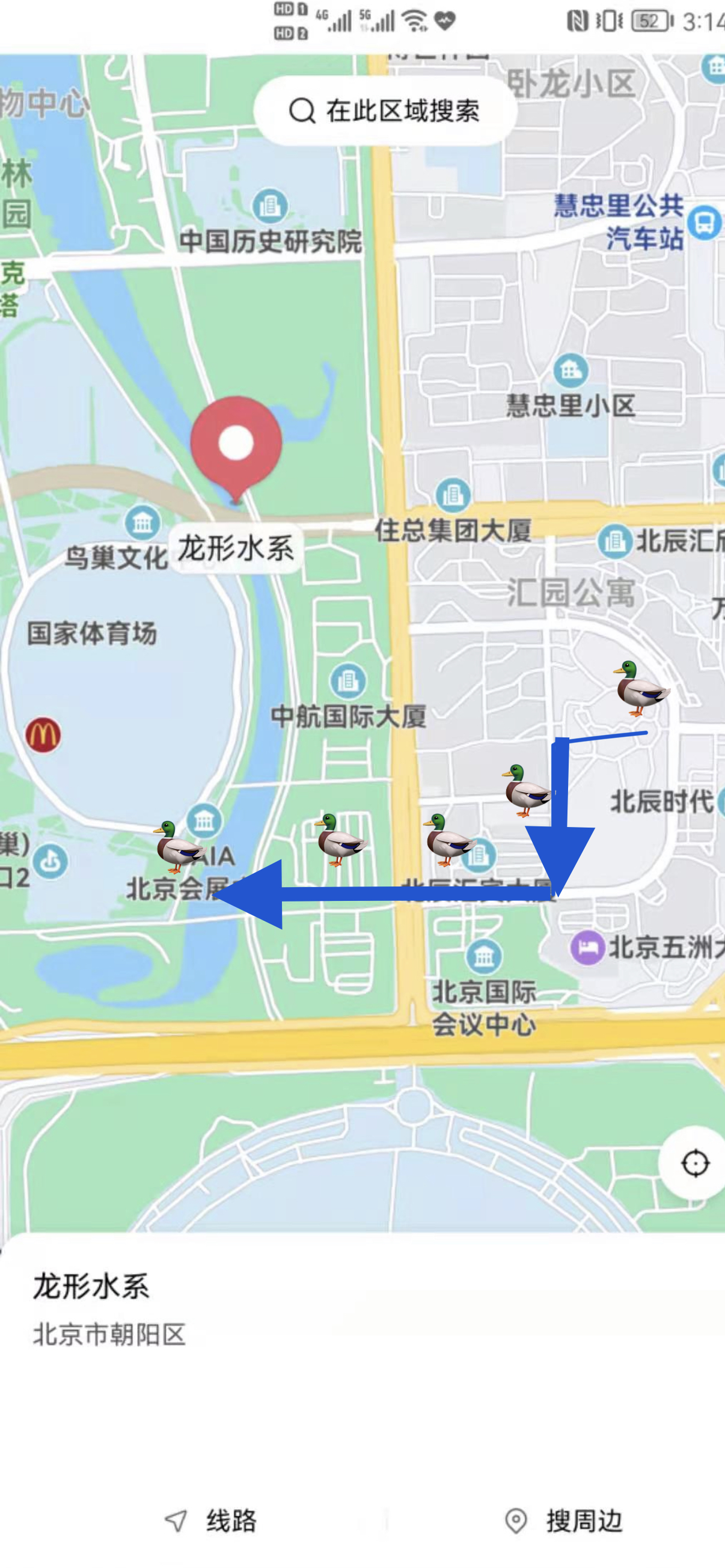Tap the 在此区域搜索 search button
The width and height of the screenshot is (725, 1568).
coord(385,111)
